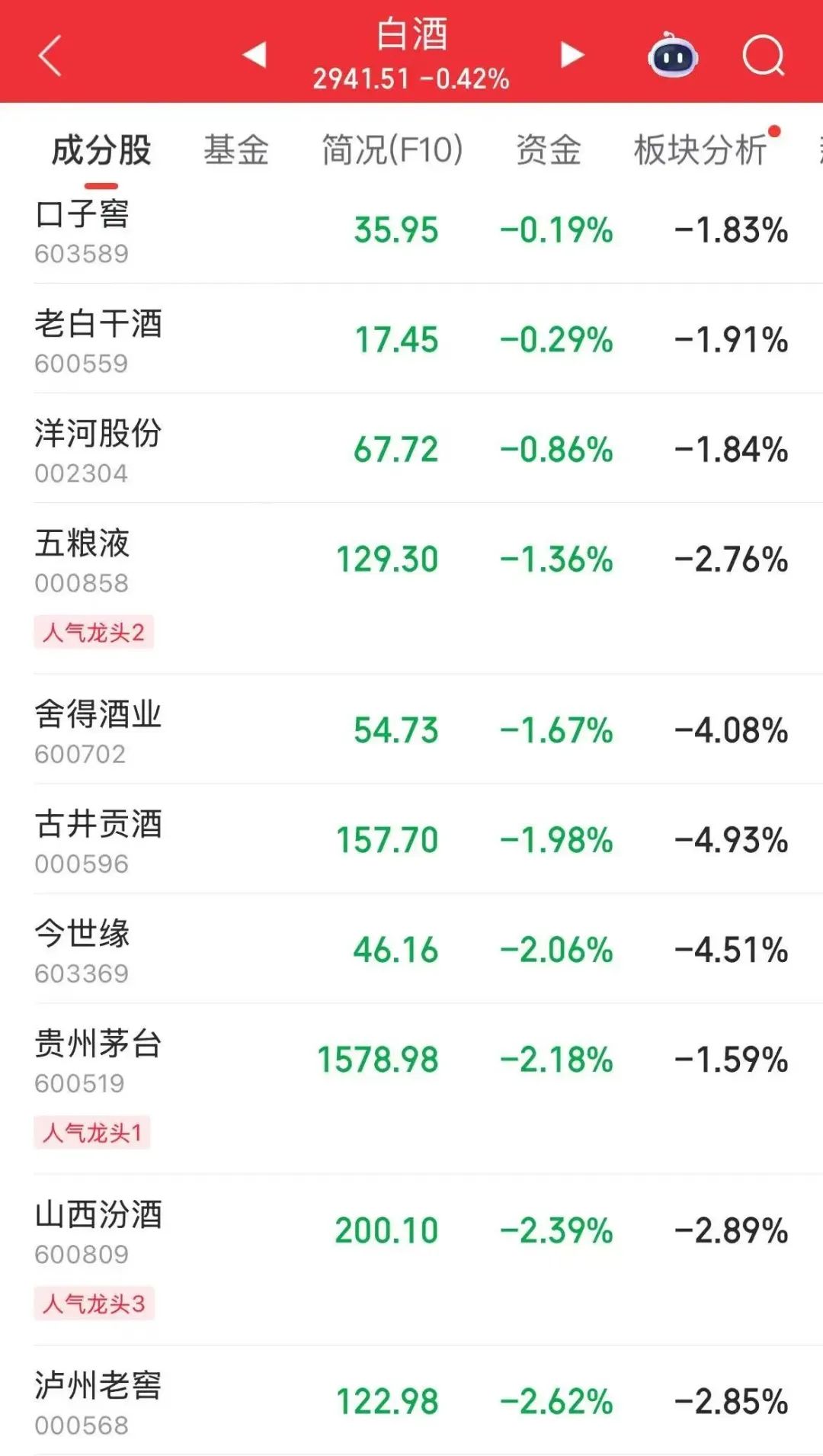Switch to the 基金 tab
Screen dimensions: 823x1456
(x=236, y=149)
